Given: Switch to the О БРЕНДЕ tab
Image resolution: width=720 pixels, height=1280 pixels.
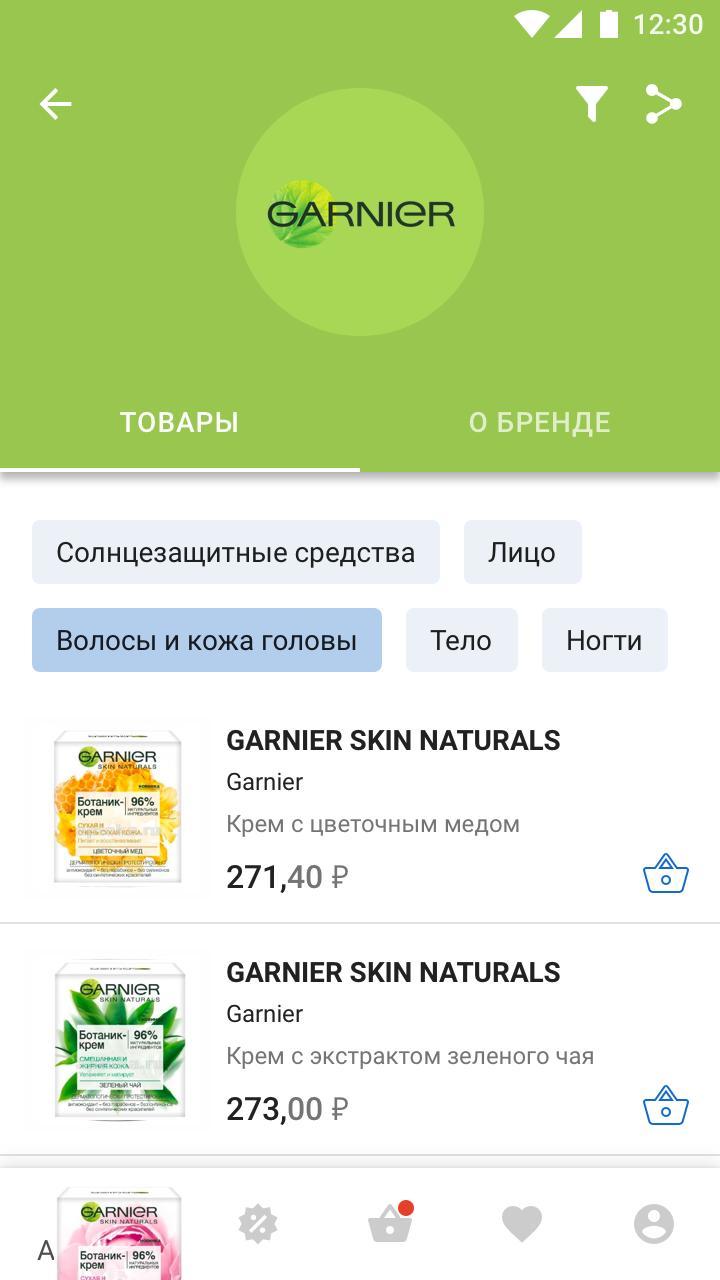Looking at the screenshot, I should pyautogui.click(x=540, y=422).
